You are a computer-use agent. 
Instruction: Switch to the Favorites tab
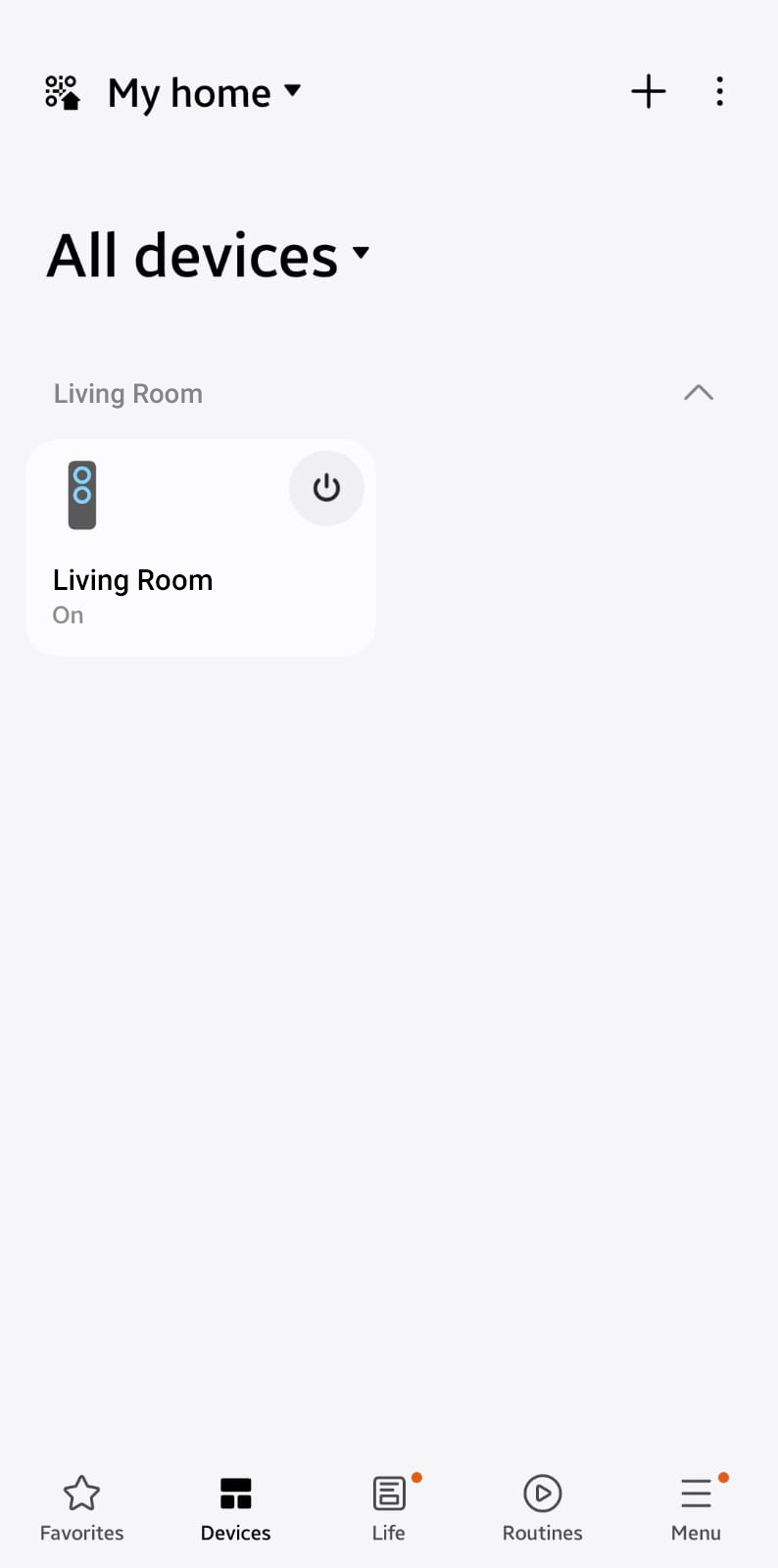click(81, 1509)
